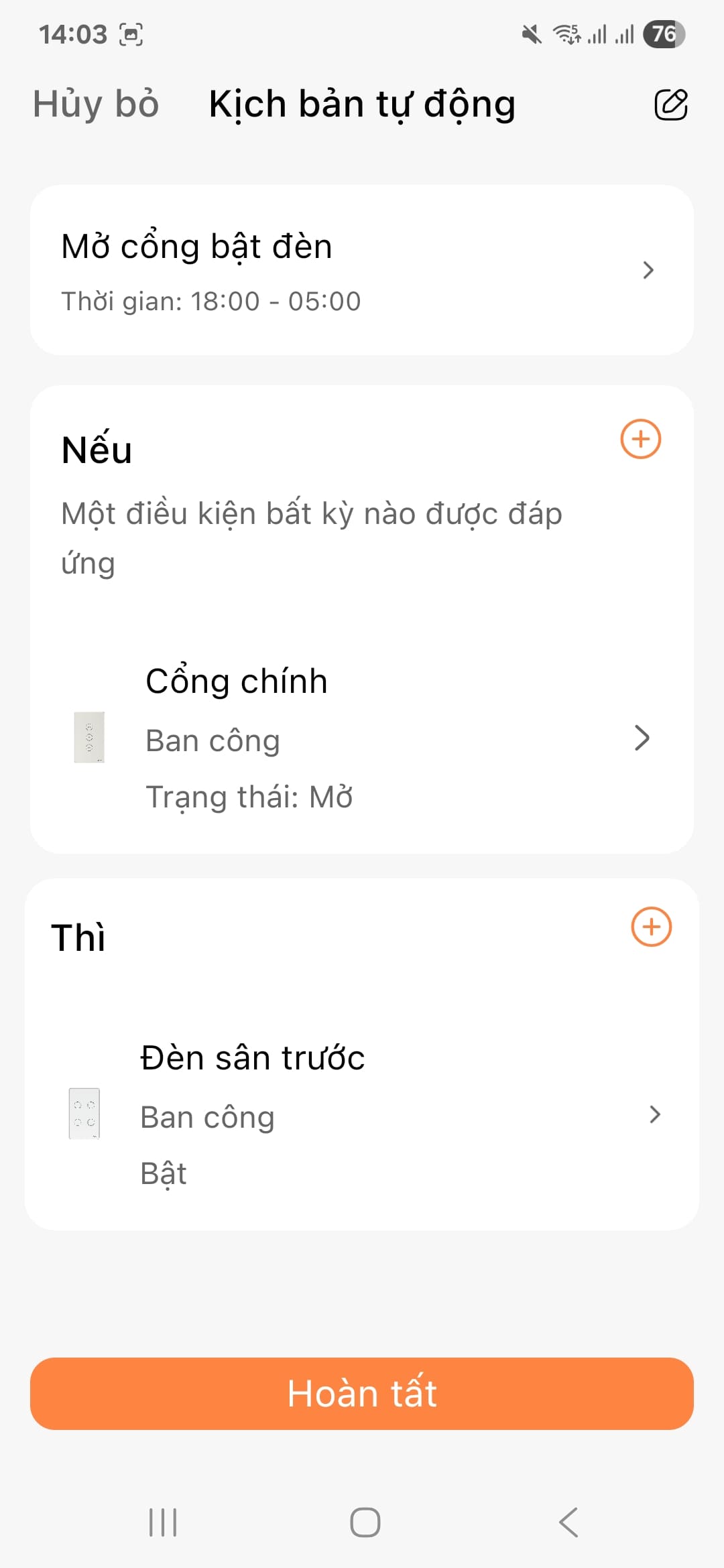Viewport: 724px width, 1568px height.
Task: Tap the Trạng thái: Mở status text
Action: pos(249,796)
